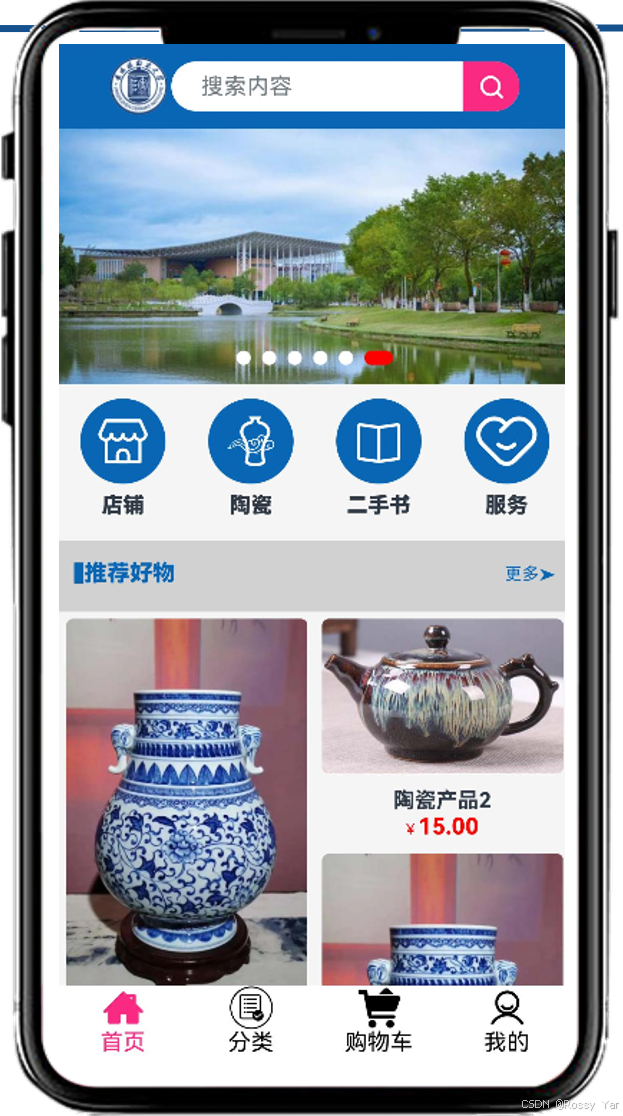Select the first banner page indicator dot
The image size is (623, 1116).
coord(243,358)
